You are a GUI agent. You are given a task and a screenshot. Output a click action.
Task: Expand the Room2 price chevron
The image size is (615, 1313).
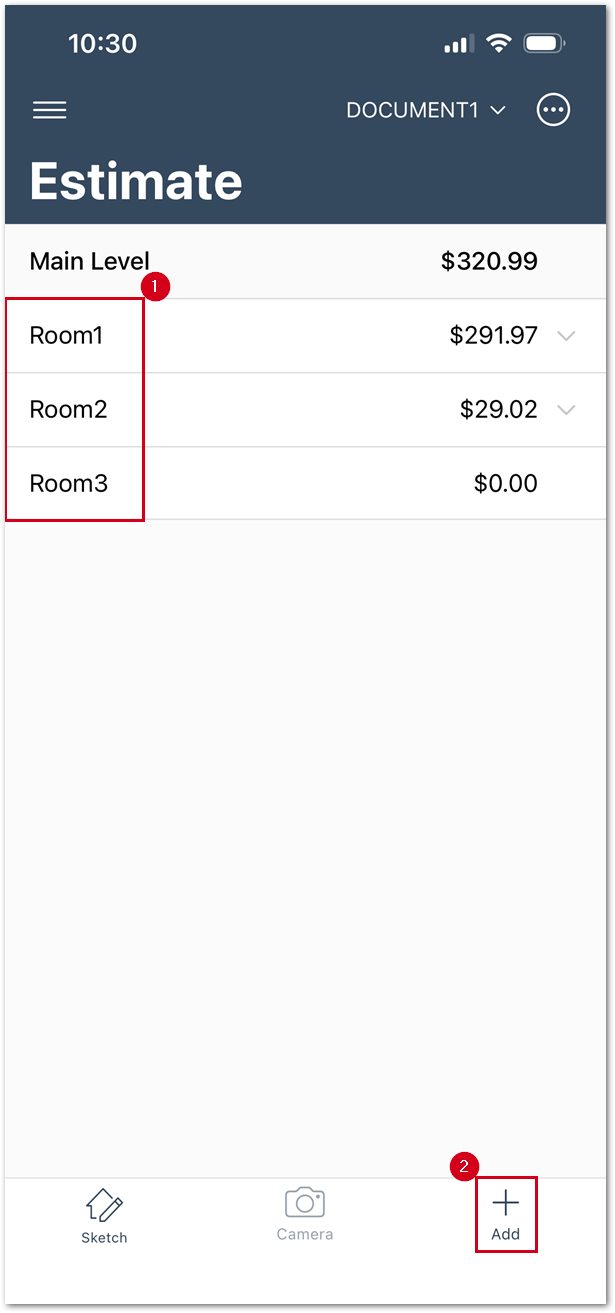[x=566, y=409]
